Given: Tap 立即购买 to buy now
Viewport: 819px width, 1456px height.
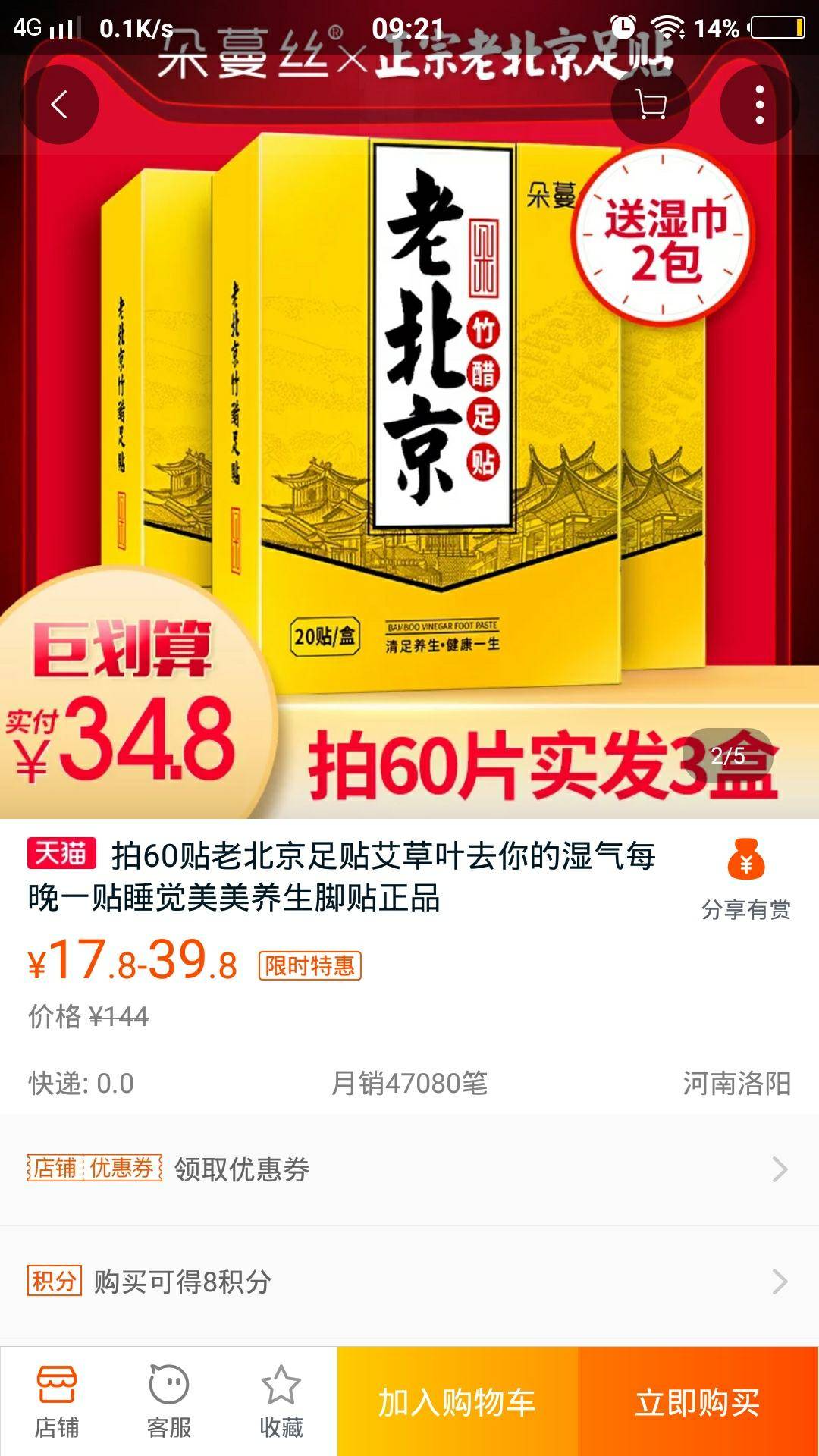Looking at the screenshot, I should [698, 1401].
